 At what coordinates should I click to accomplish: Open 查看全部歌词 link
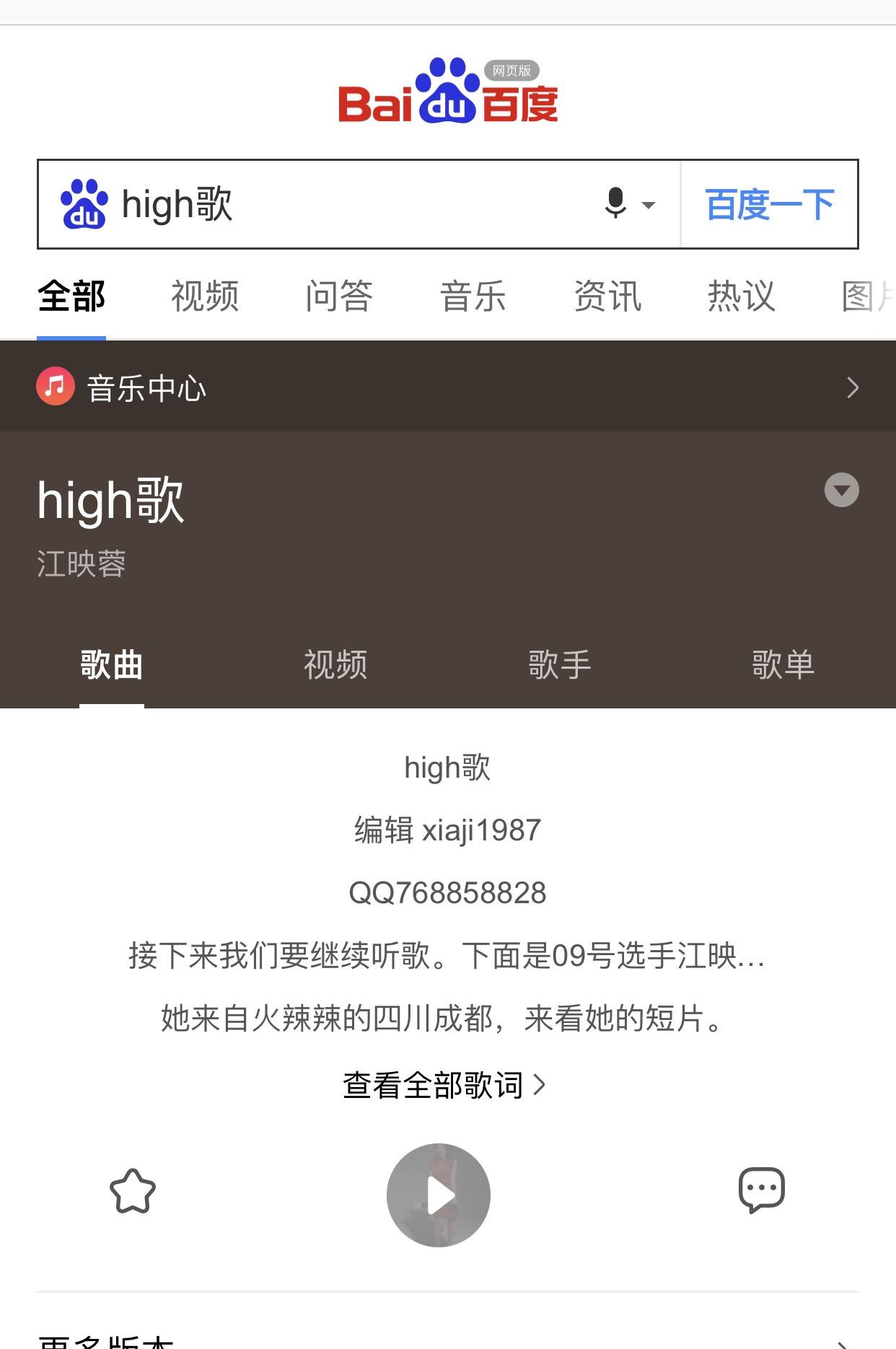click(444, 1085)
